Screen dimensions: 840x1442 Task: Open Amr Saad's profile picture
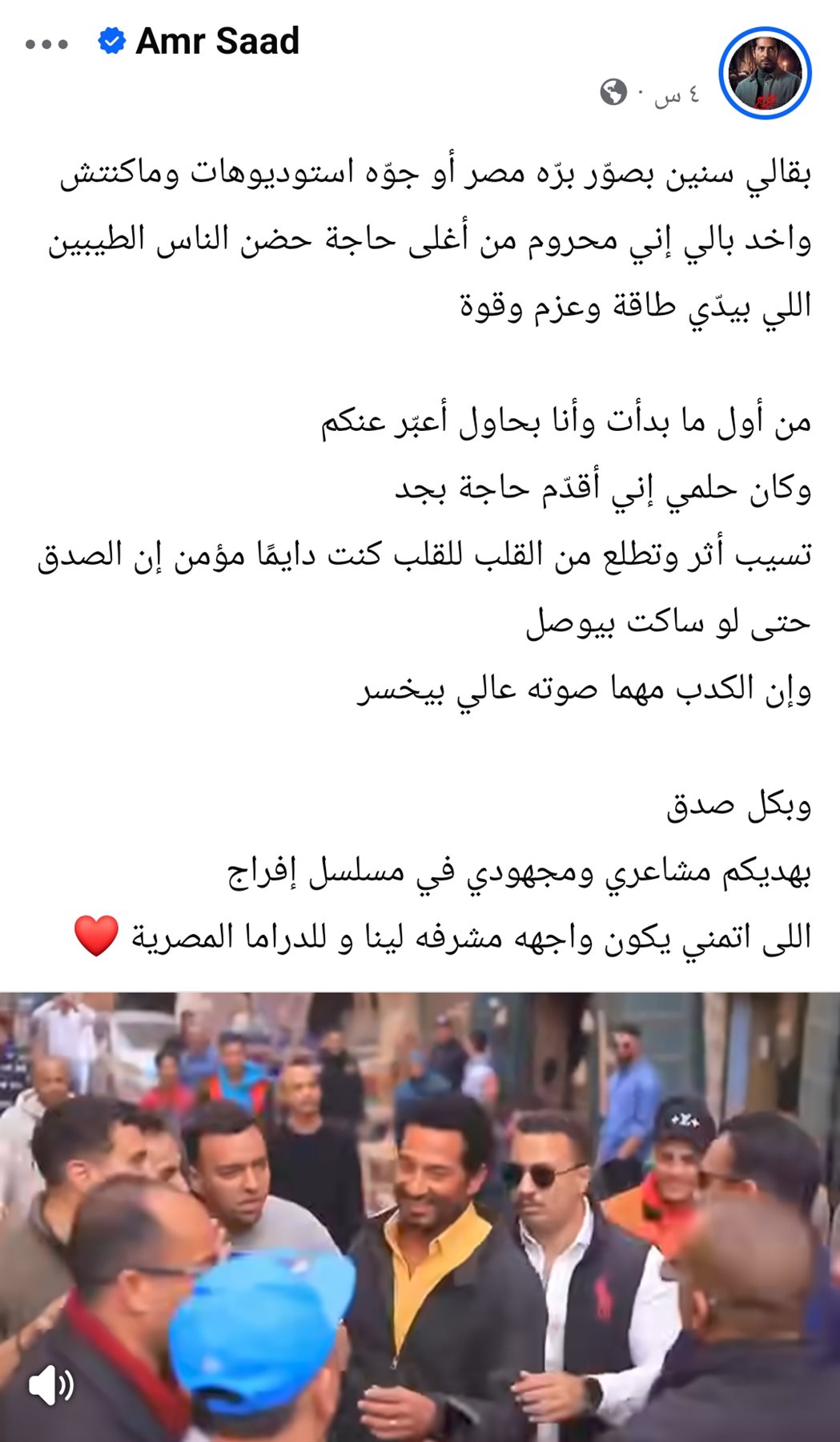[765, 73]
